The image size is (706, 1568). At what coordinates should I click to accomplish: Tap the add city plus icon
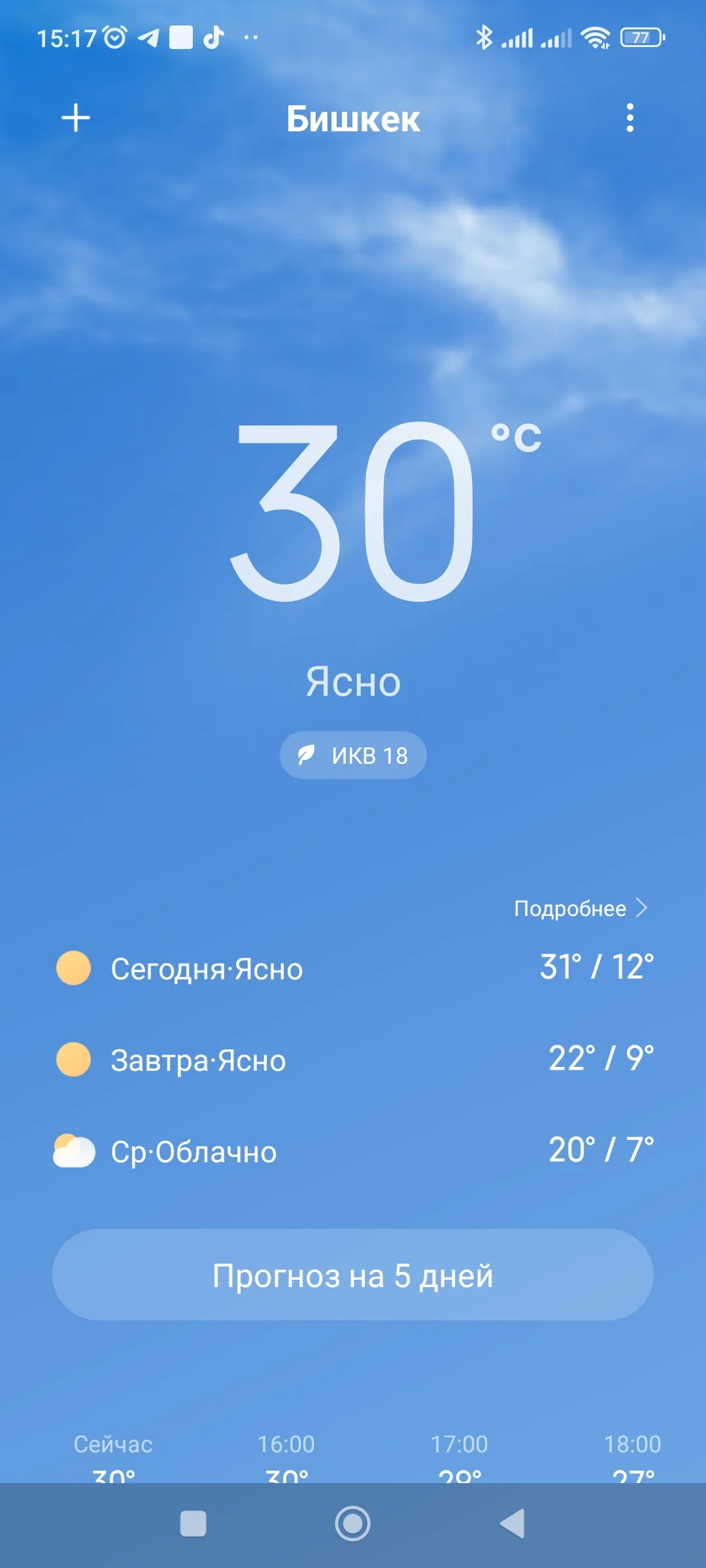point(76,118)
